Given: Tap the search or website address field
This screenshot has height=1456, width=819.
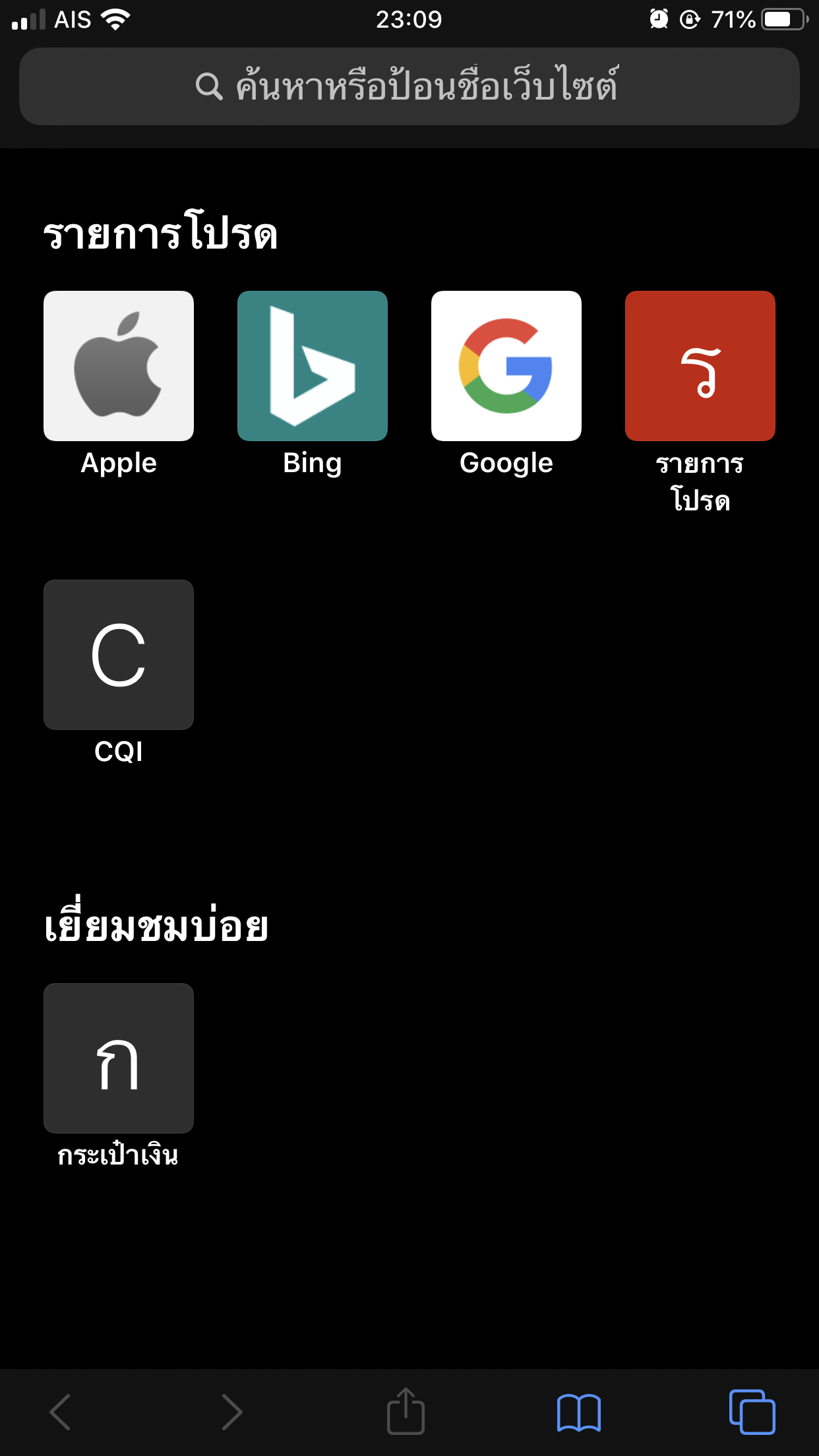Looking at the screenshot, I should (409, 86).
